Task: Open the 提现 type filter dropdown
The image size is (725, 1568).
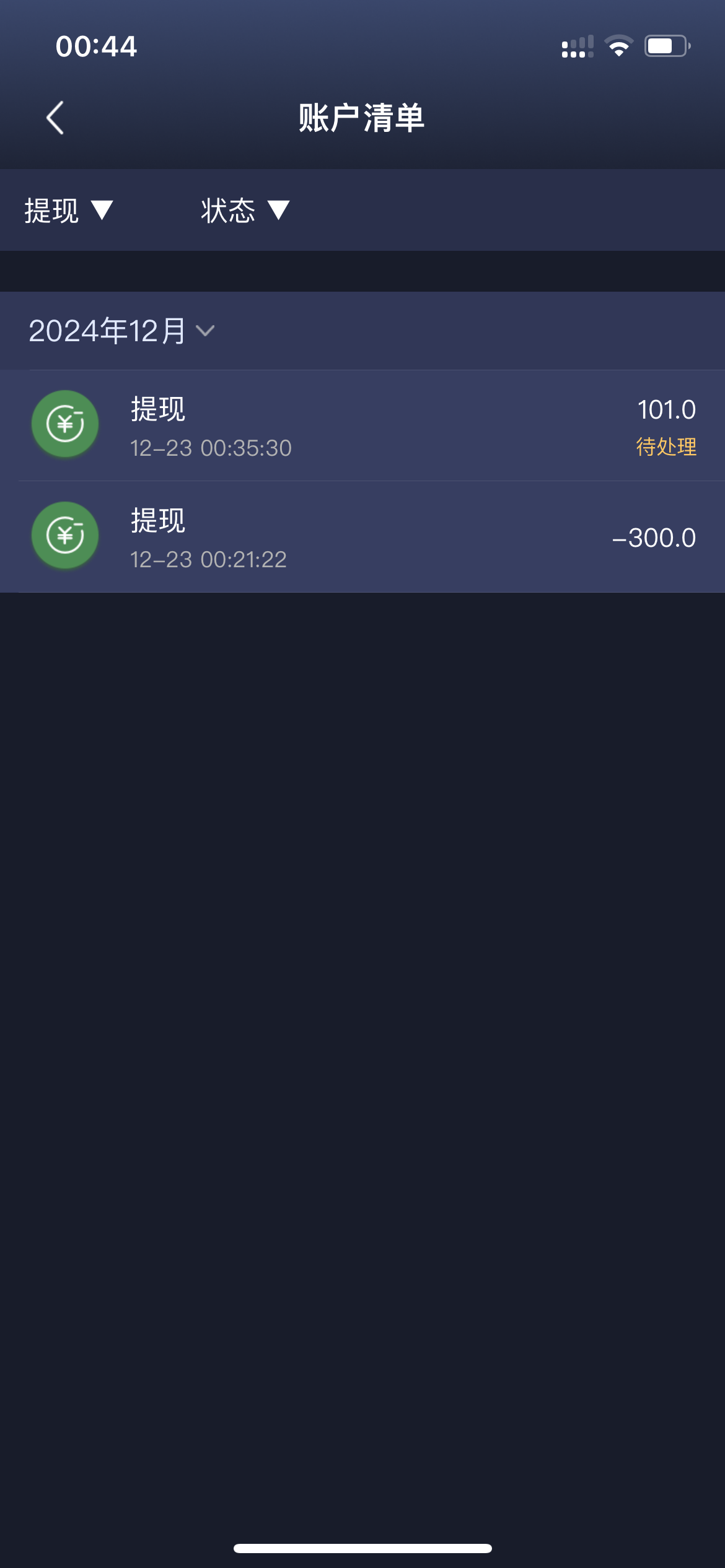Action: pos(68,211)
